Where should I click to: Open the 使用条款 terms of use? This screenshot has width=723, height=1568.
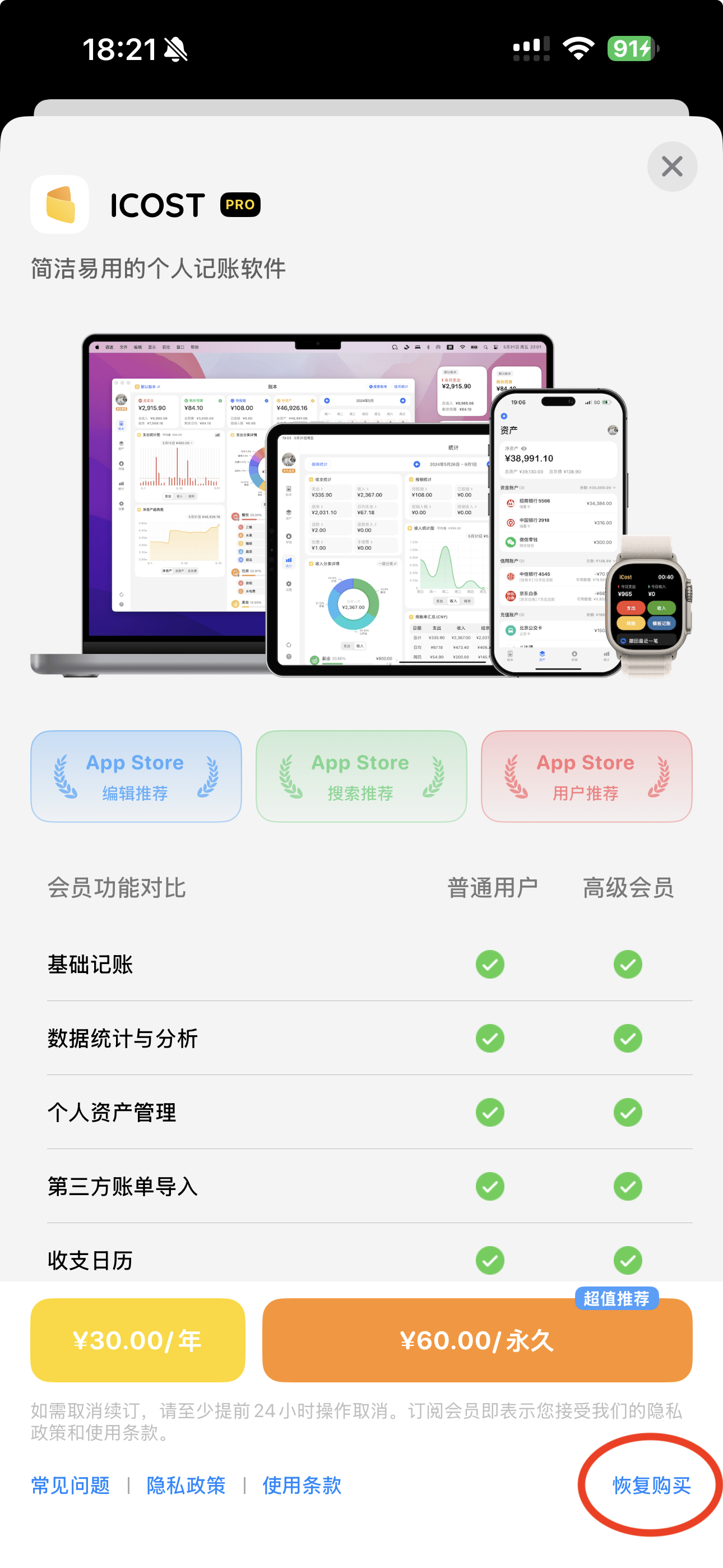tap(302, 1485)
